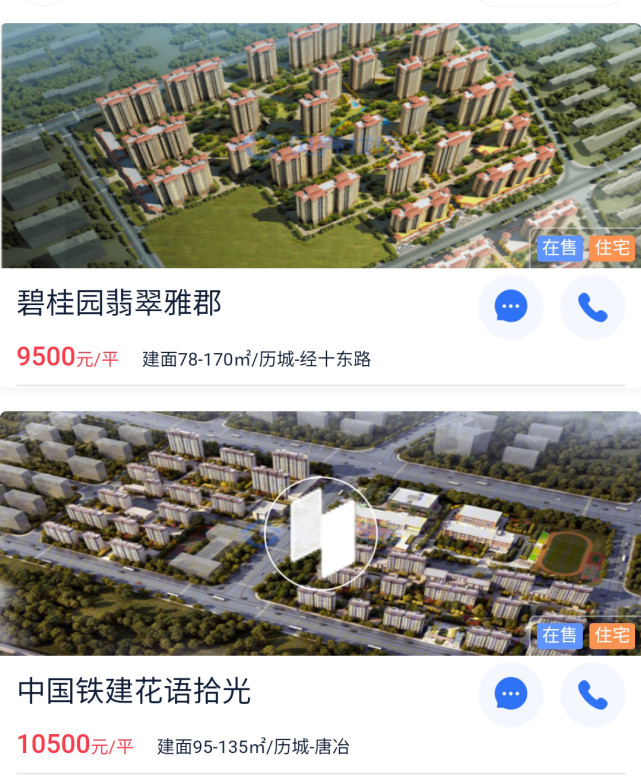This screenshot has width=641, height=778.
Task: Call about 中国铁建花语拾光
Action: (x=593, y=694)
